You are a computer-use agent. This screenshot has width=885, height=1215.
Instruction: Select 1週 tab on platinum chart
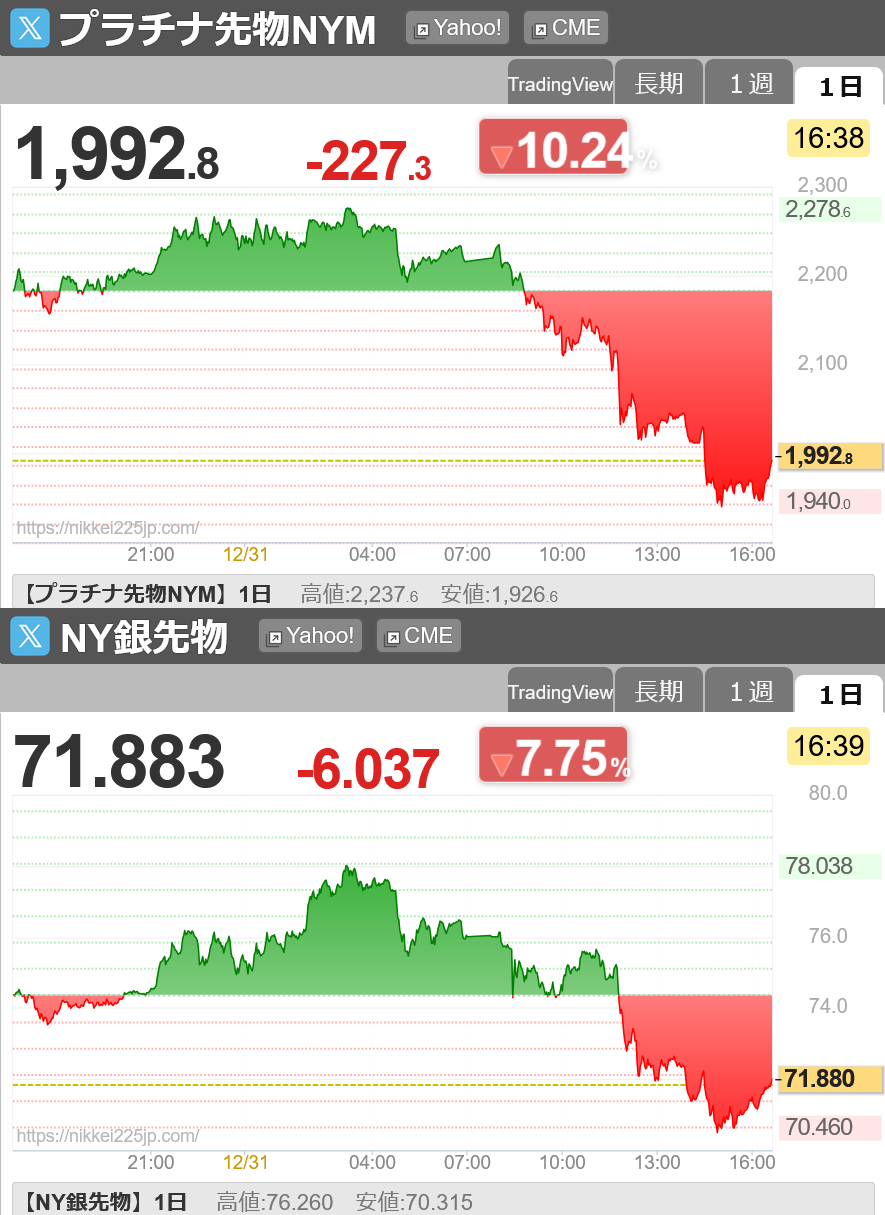point(750,84)
